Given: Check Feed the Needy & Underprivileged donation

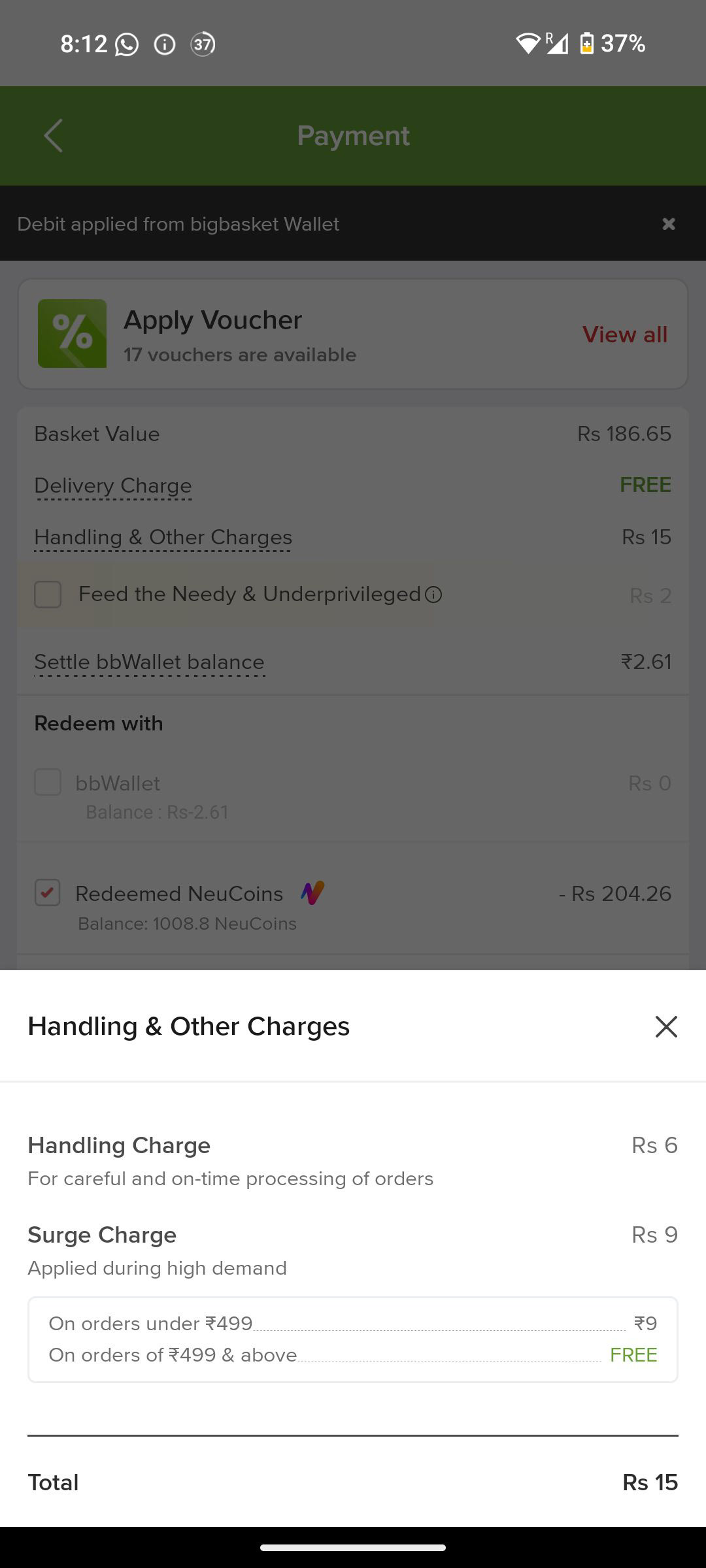Looking at the screenshot, I should coord(48,595).
